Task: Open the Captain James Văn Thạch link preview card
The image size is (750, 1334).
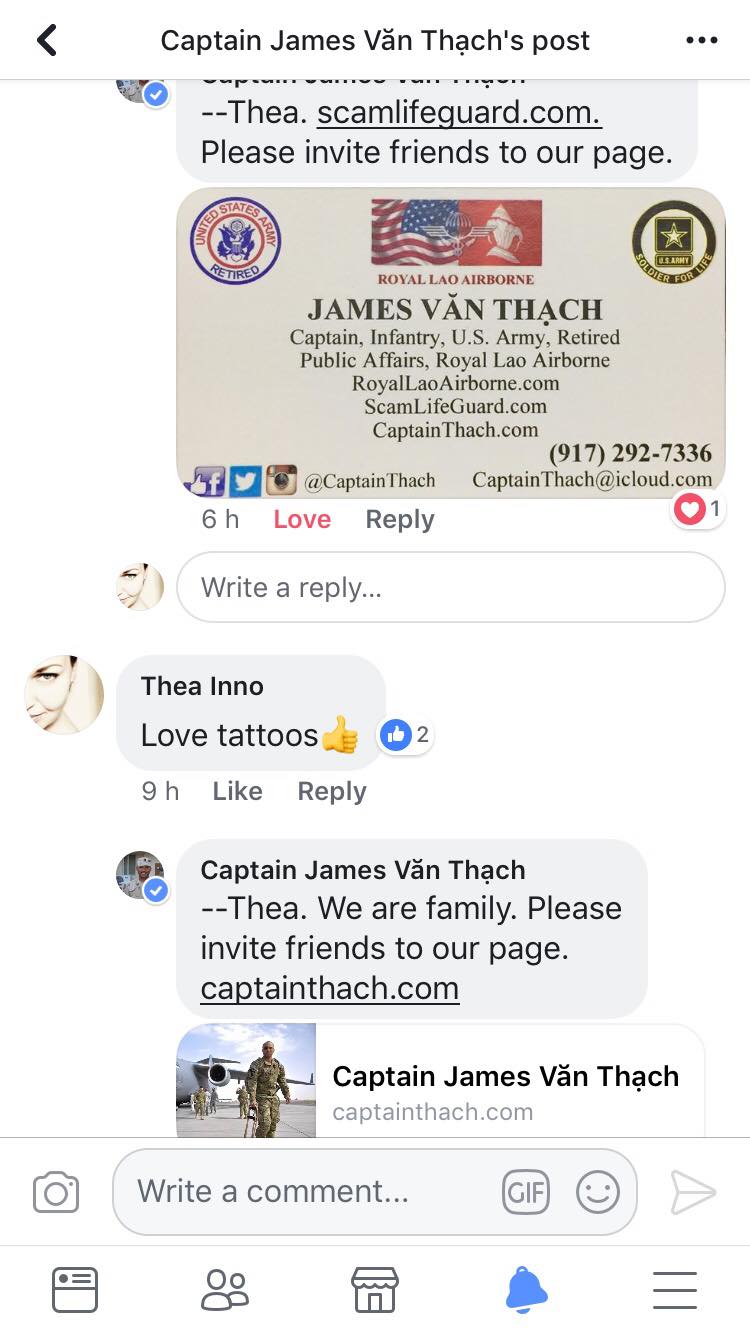Action: point(441,1081)
